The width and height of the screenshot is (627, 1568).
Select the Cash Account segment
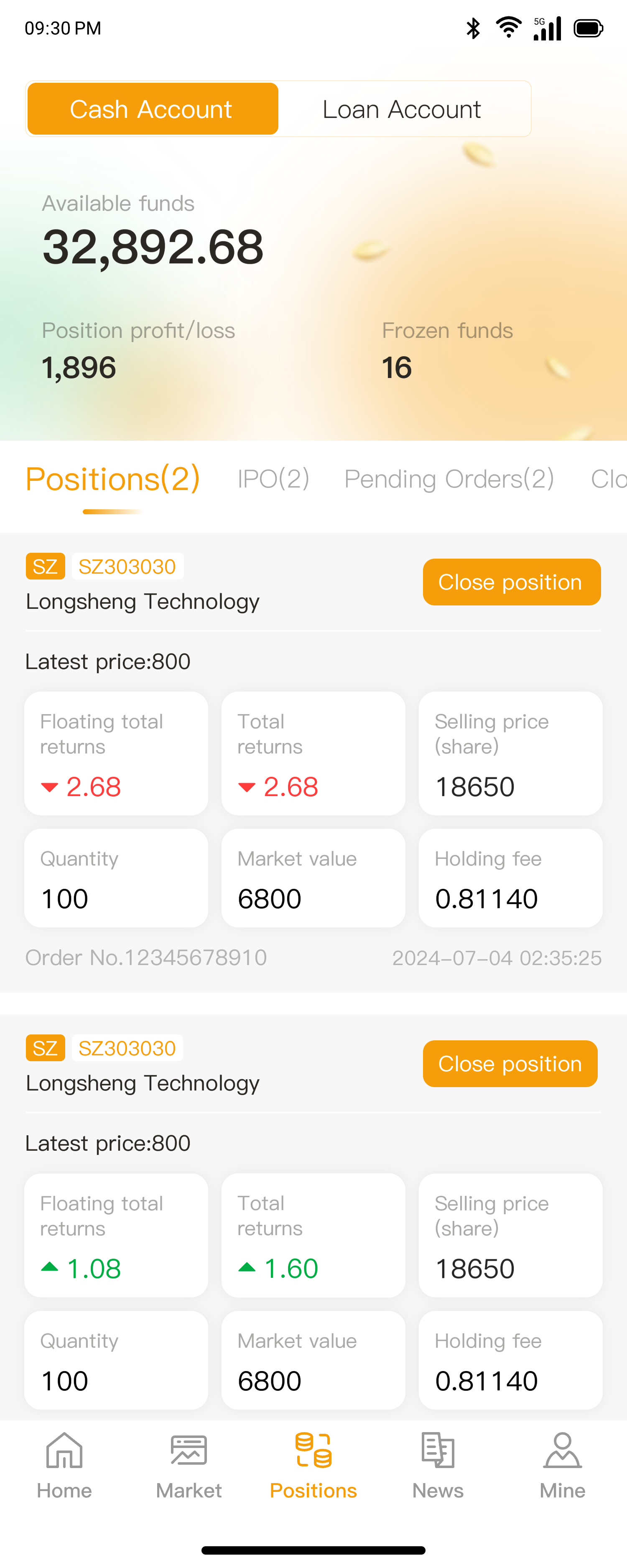152,110
